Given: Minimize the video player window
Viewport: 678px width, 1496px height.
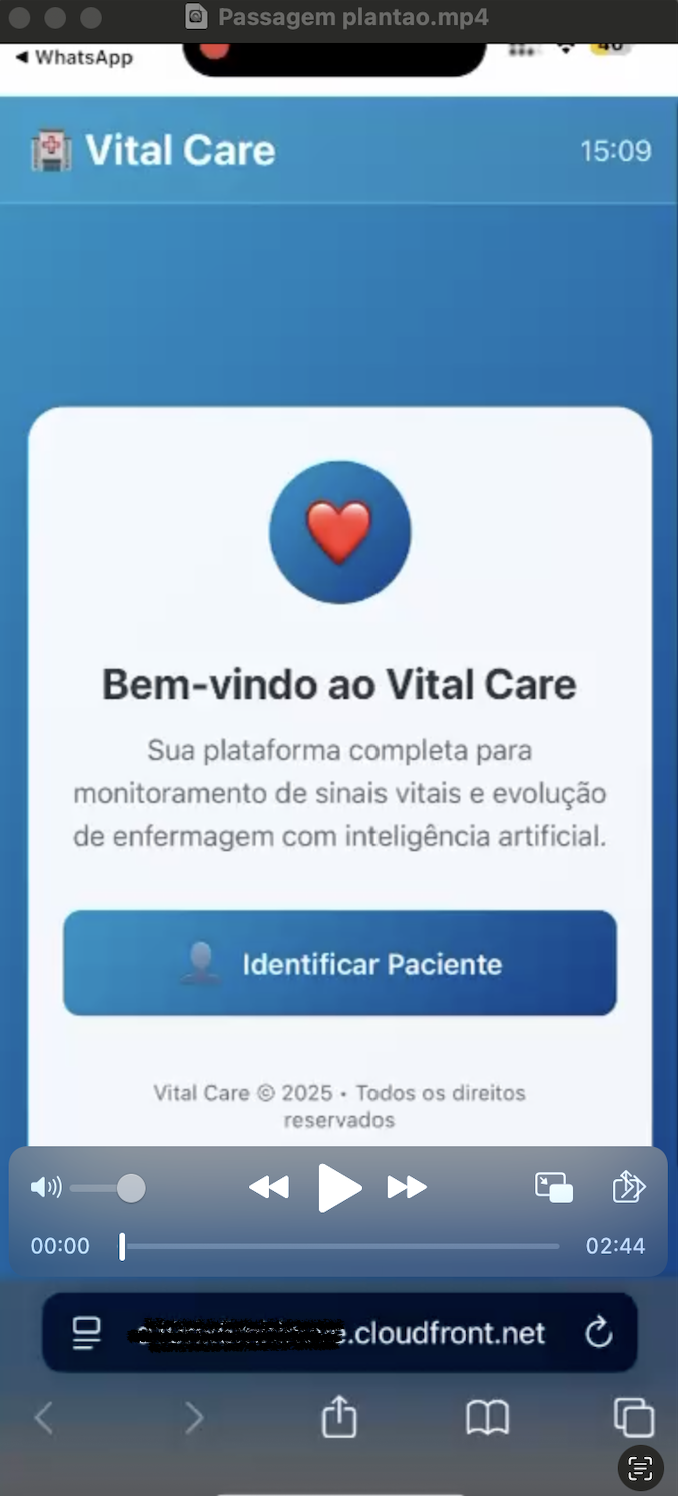Looking at the screenshot, I should [x=55, y=17].
